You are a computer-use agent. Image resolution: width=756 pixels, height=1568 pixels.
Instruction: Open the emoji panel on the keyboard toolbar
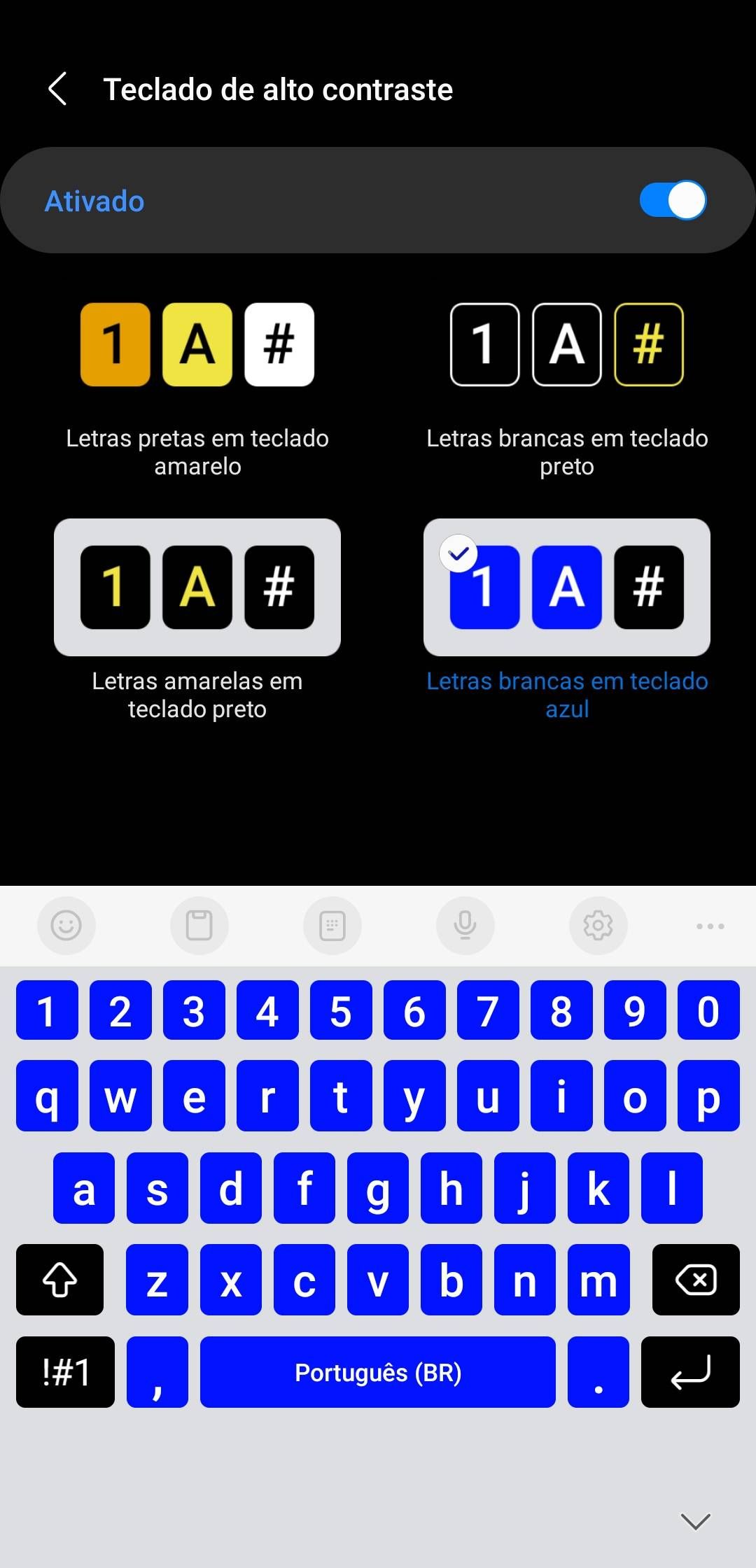click(66, 925)
